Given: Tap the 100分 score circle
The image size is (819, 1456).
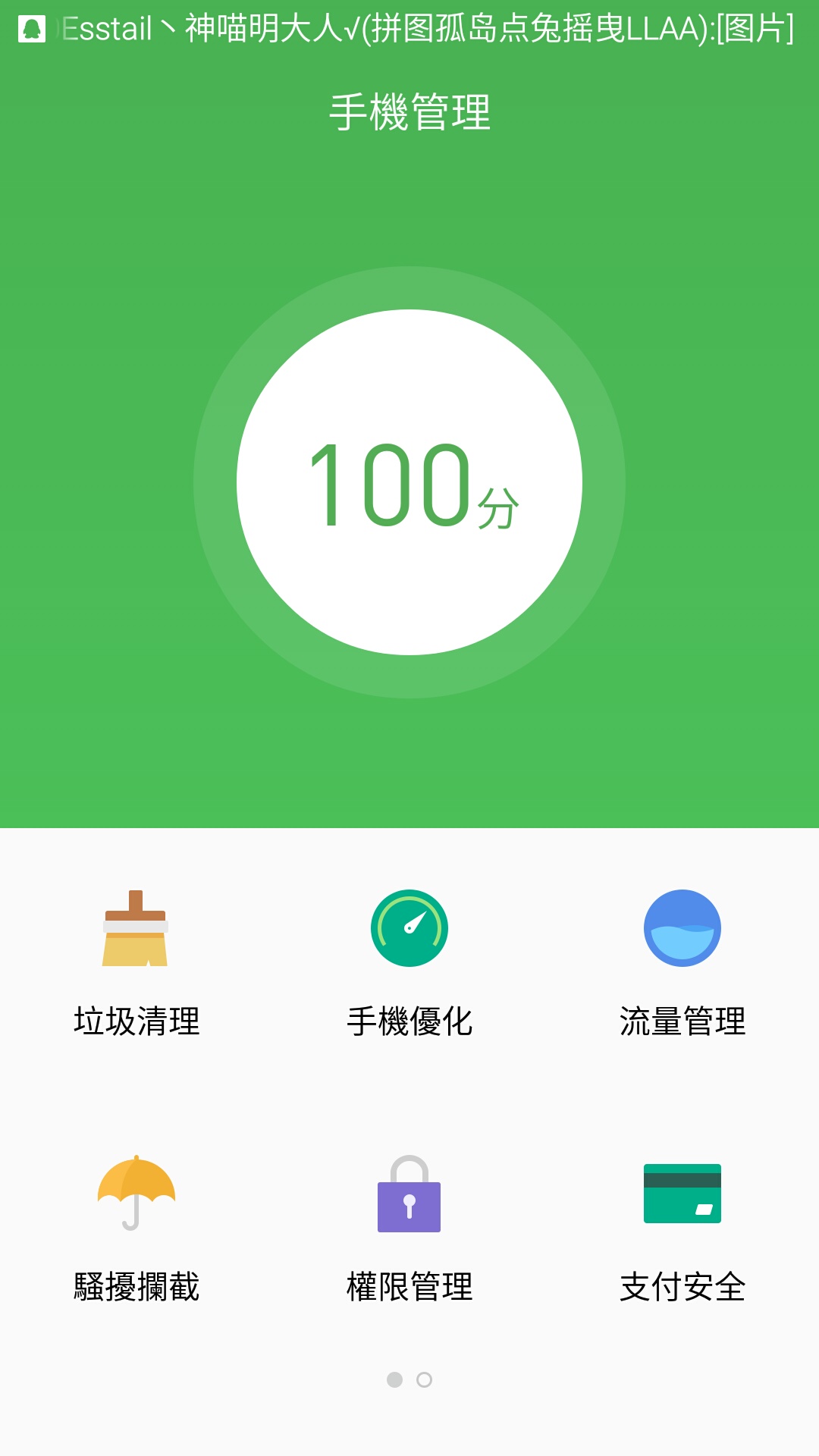Looking at the screenshot, I should tap(409, 482).
